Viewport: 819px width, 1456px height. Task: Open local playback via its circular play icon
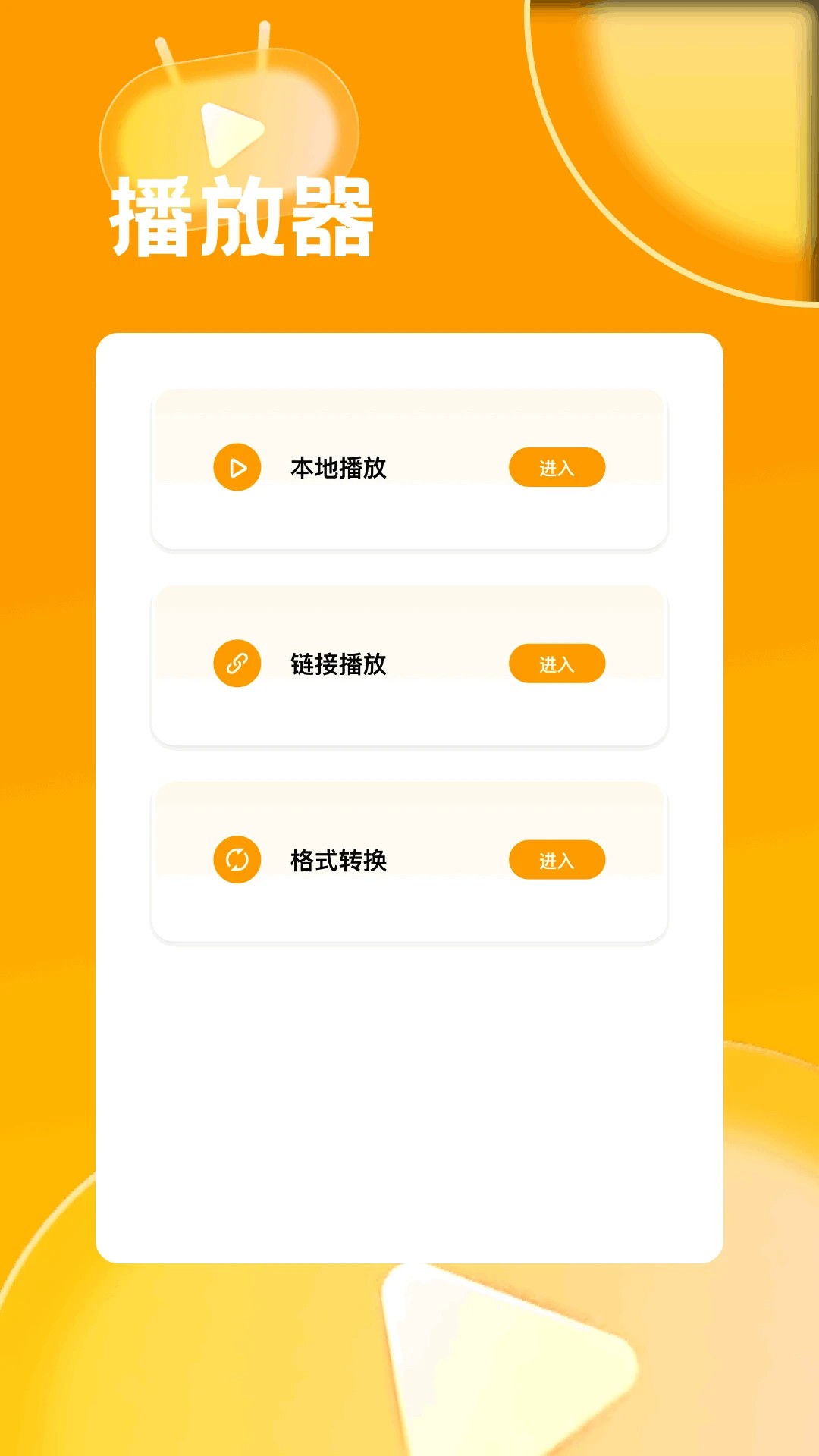point(237,468)
